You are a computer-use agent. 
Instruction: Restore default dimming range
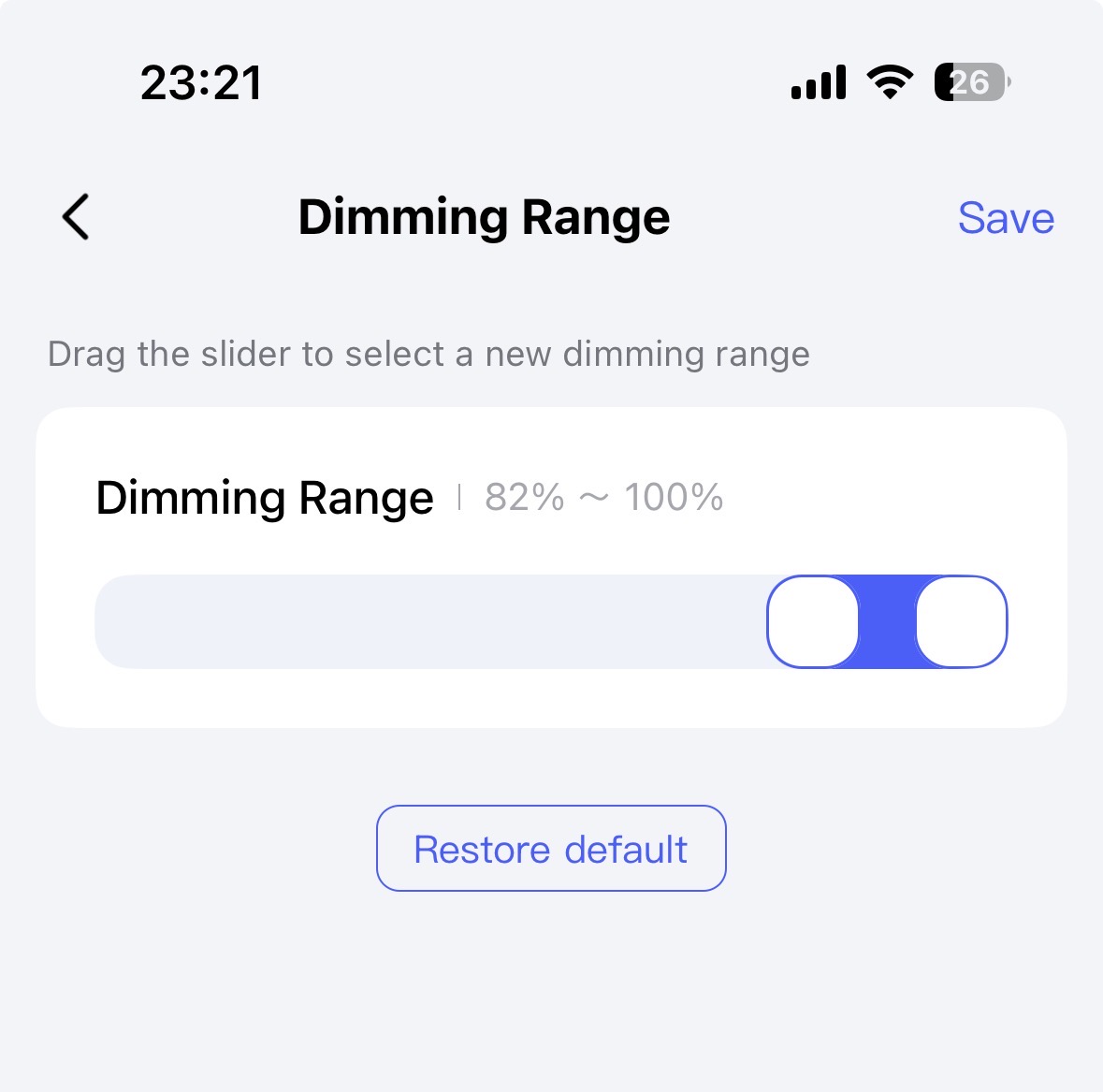coord(551,849)
